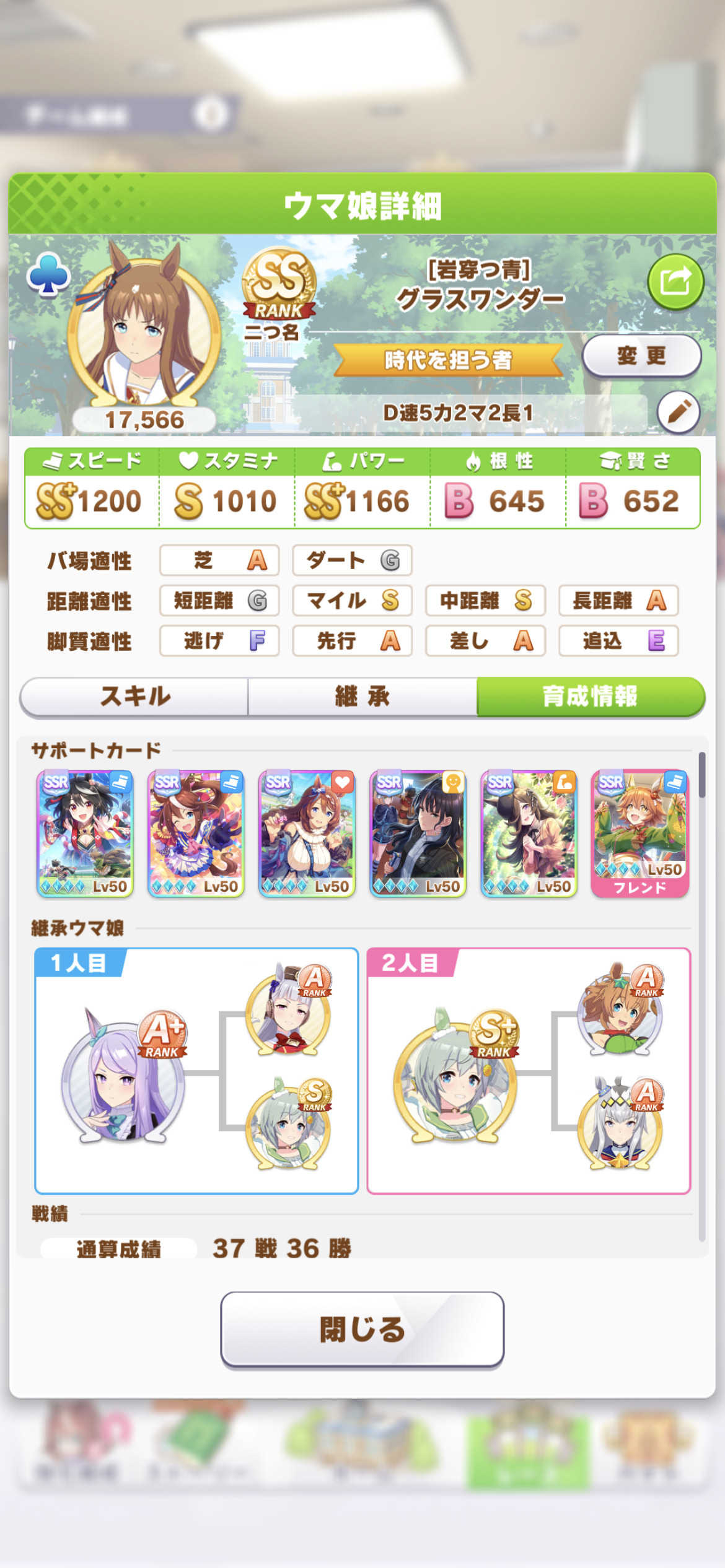The image size is (725, 1568).
Task: Tap the green share icon
Action: coord(675,282)
